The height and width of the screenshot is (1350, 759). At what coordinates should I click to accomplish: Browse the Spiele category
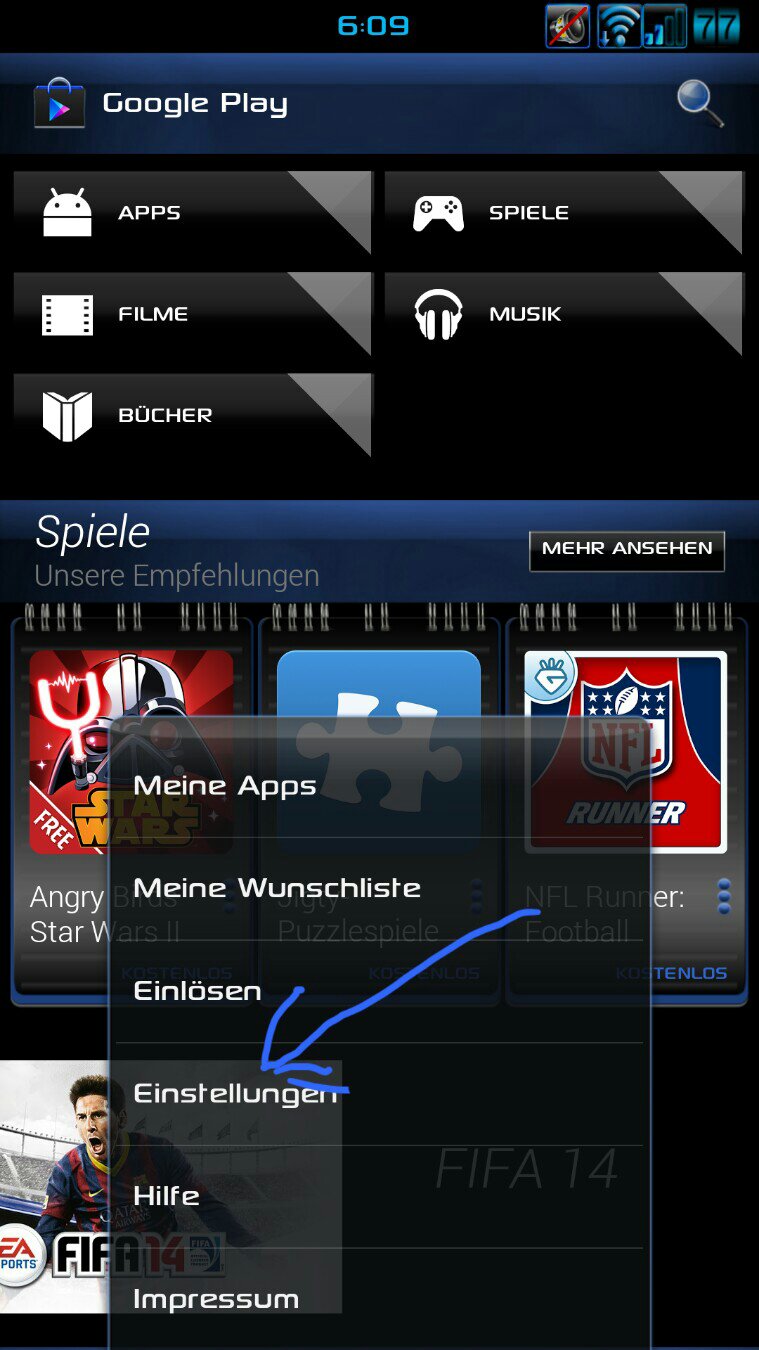(564, 212)
